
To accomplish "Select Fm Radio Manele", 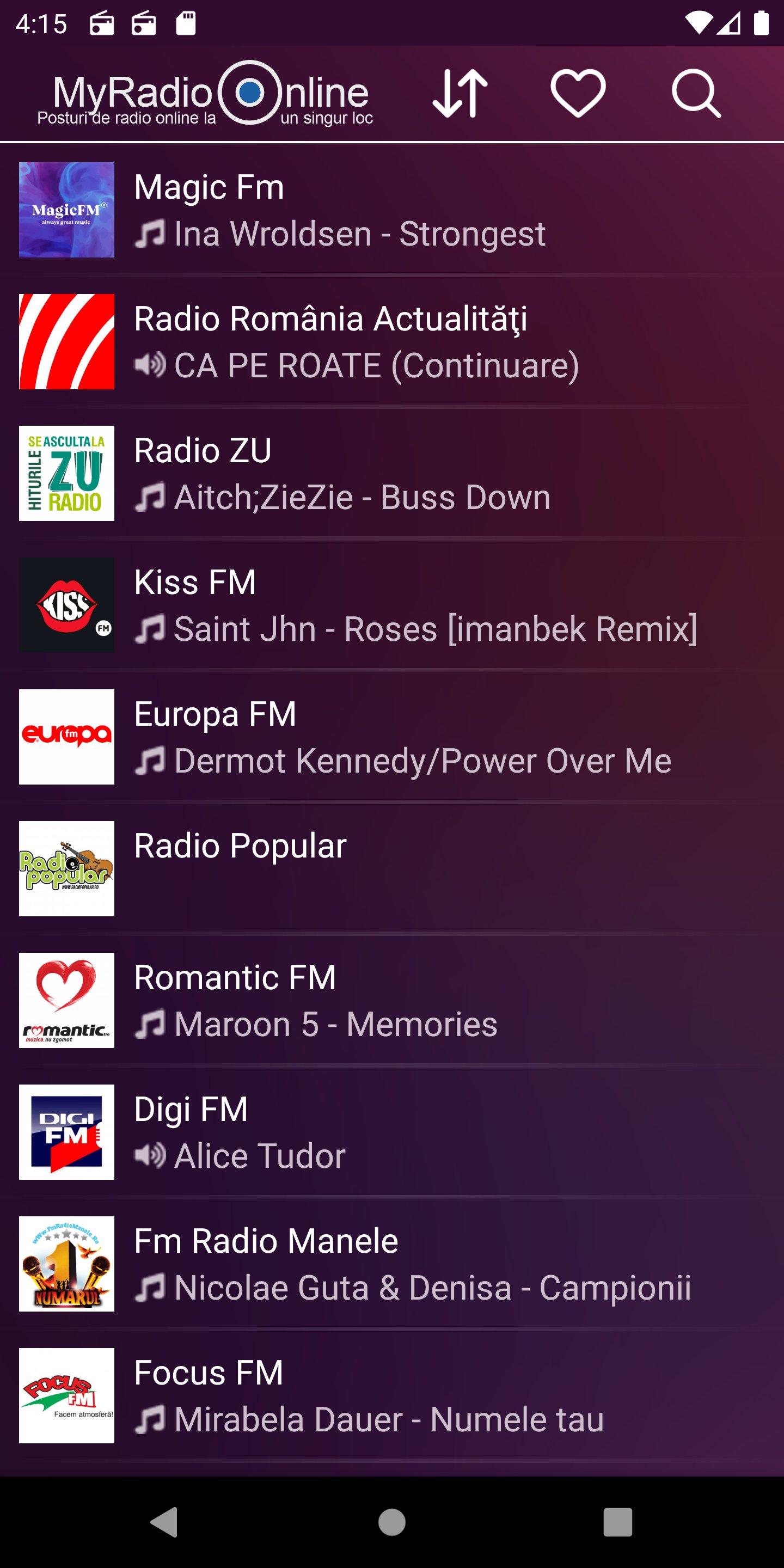I will pos(390,1264).
